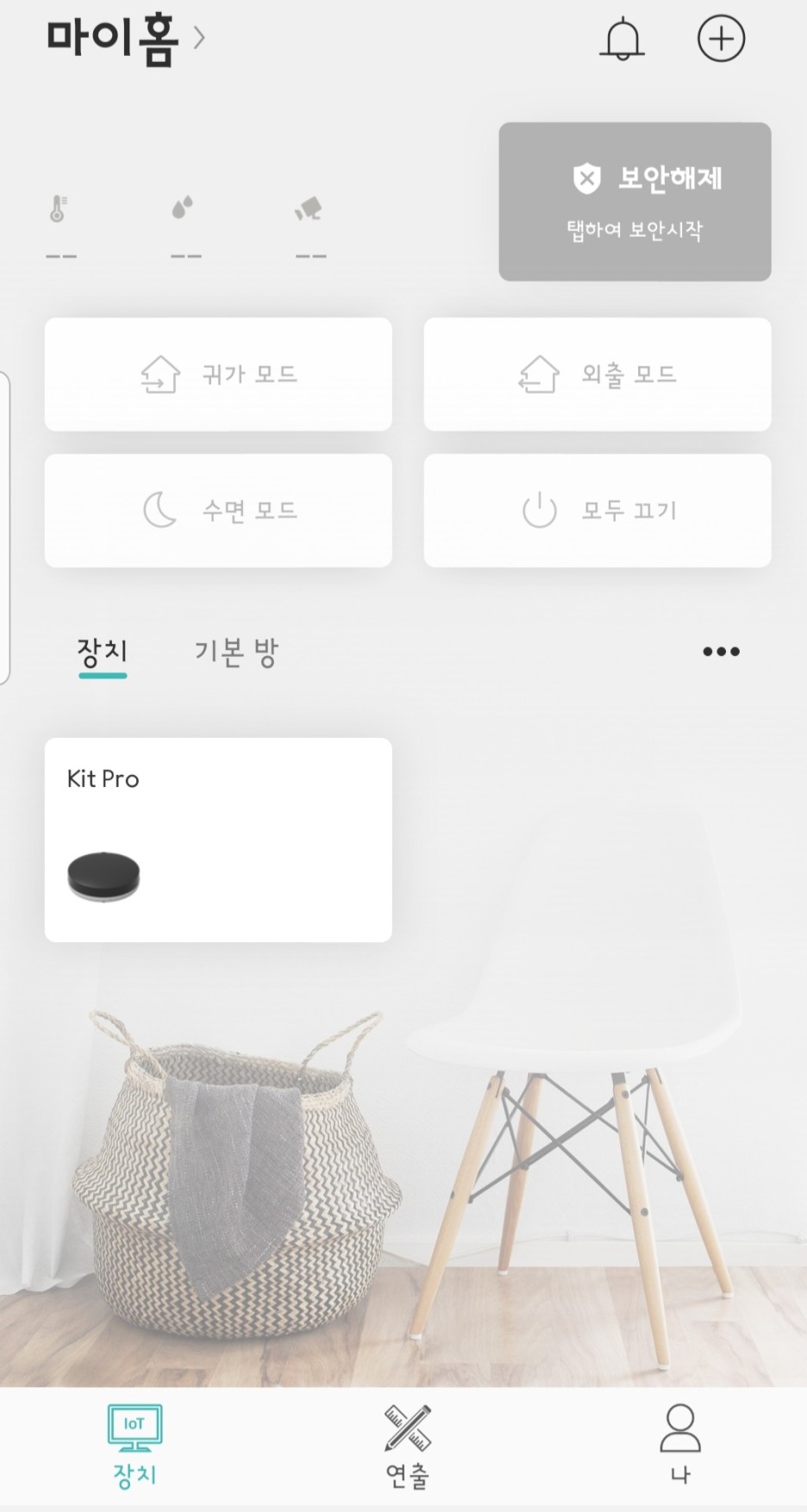Tap 보안해제 to start security

point(635,202)
